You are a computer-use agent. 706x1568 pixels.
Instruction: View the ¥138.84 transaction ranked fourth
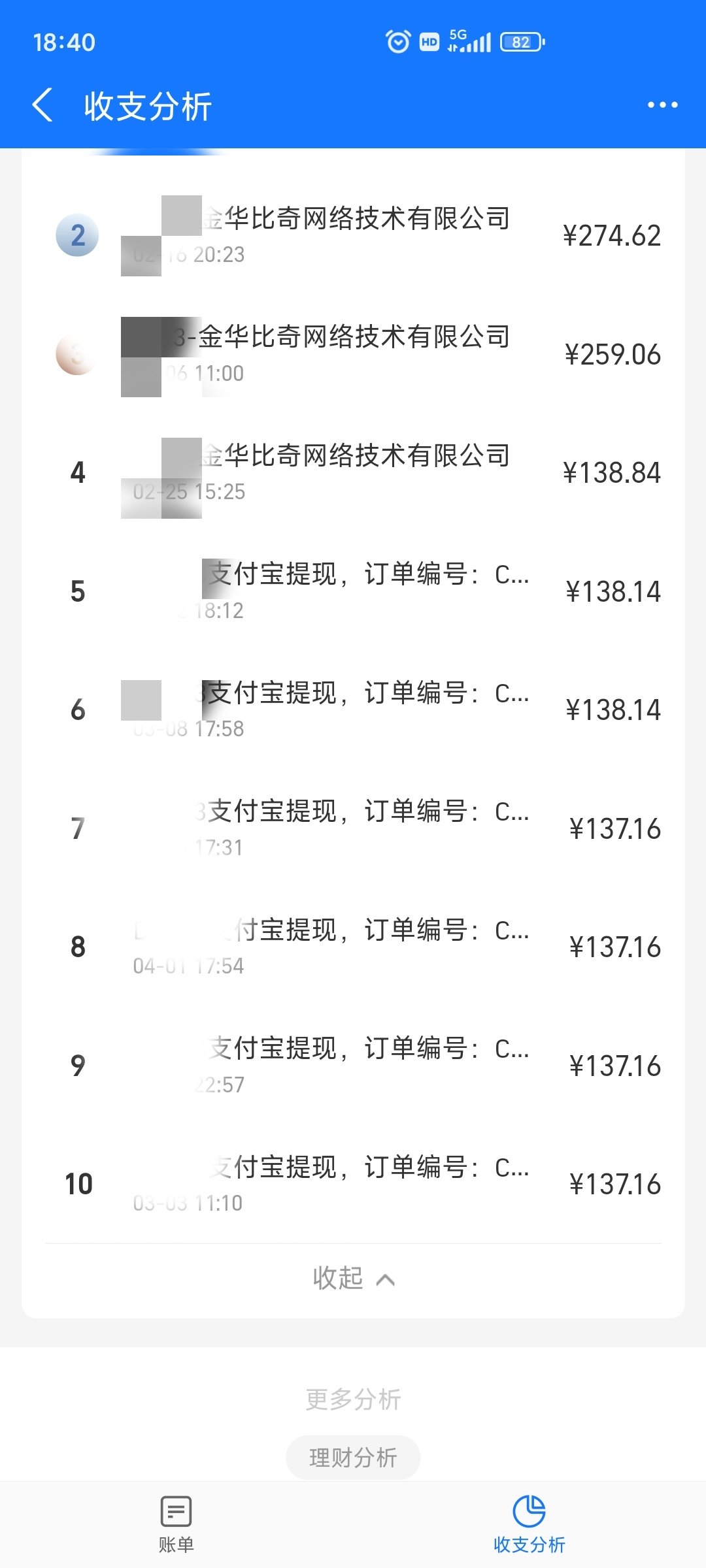click(353, 472)
